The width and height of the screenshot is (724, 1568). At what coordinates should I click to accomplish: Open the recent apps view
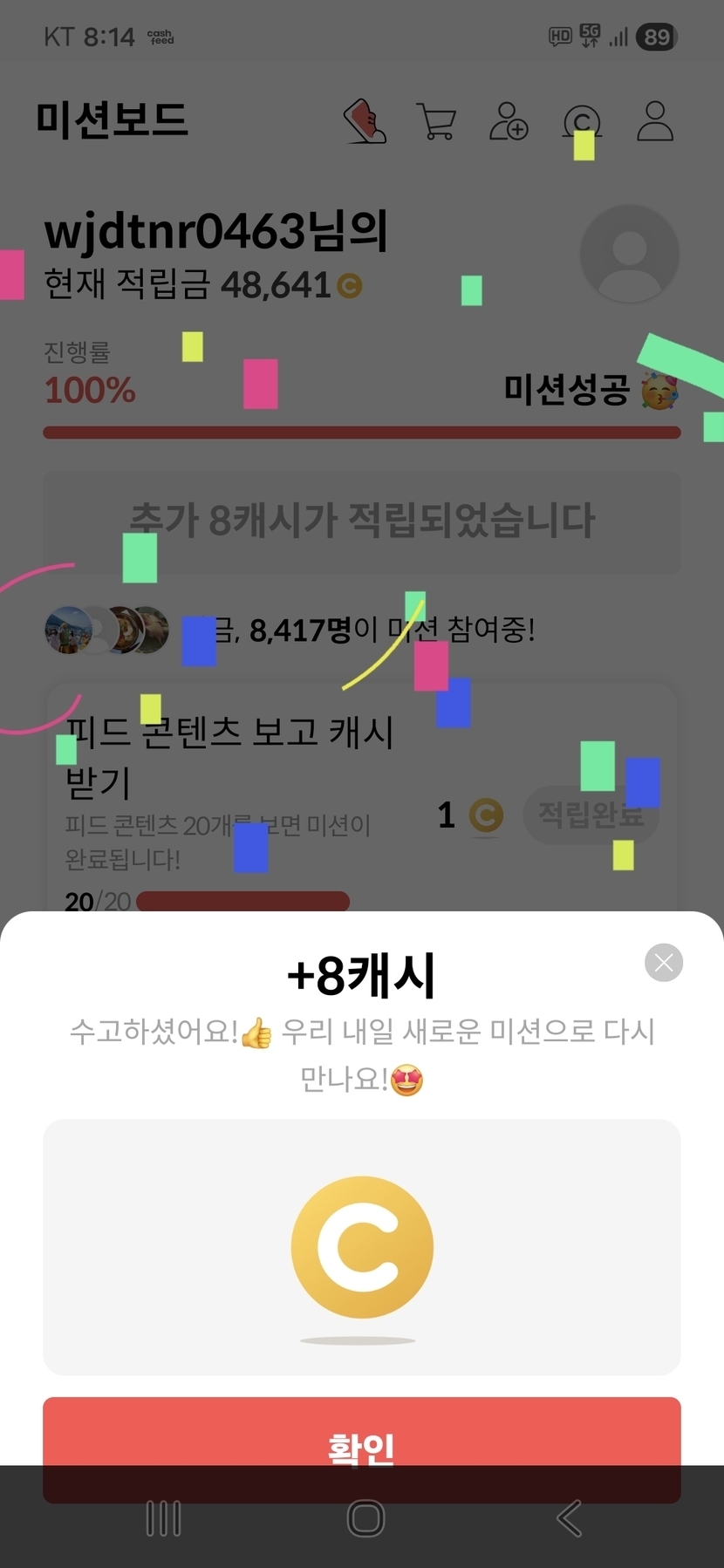point(163,1518)
